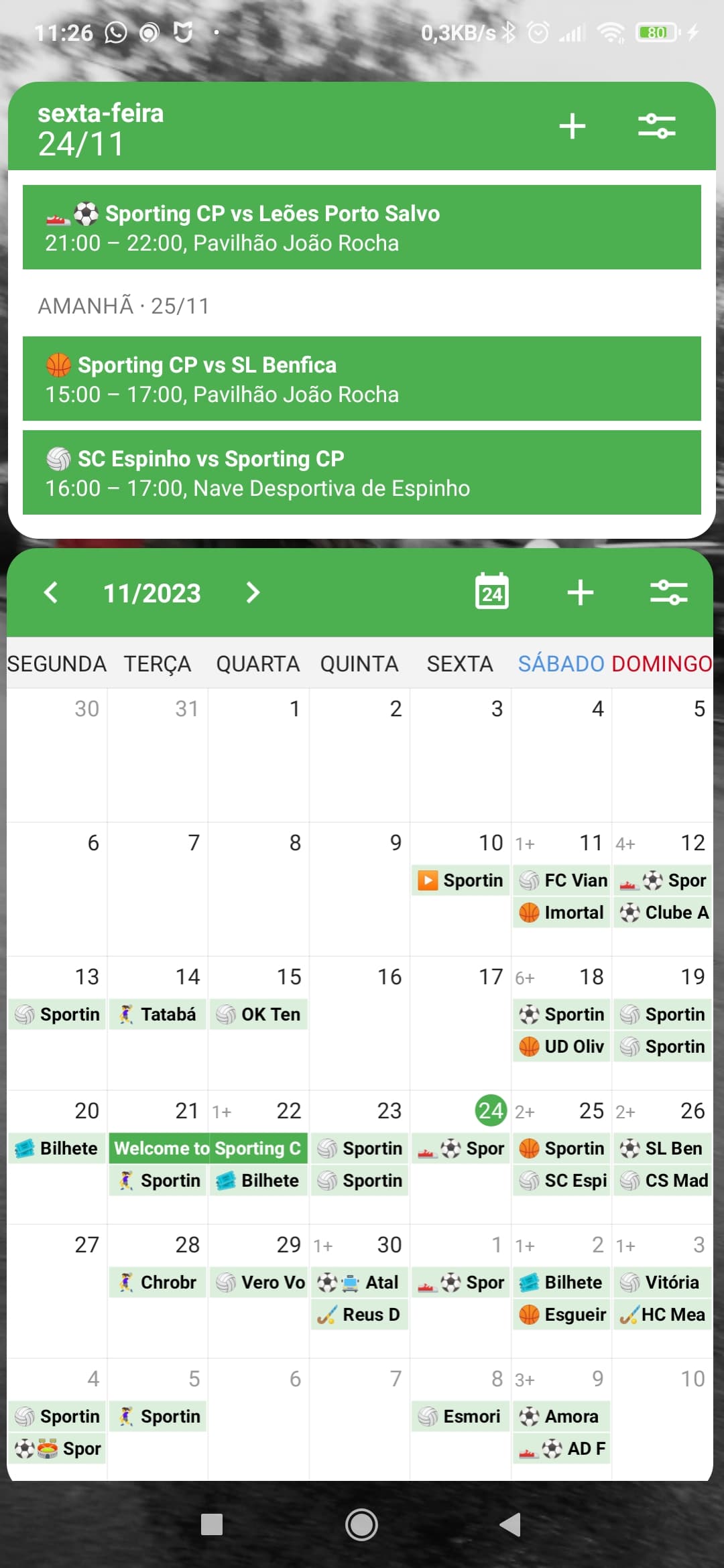Open FC Vian event on day 11
This screenshot has height=1568, width=724.
(562, 880)
